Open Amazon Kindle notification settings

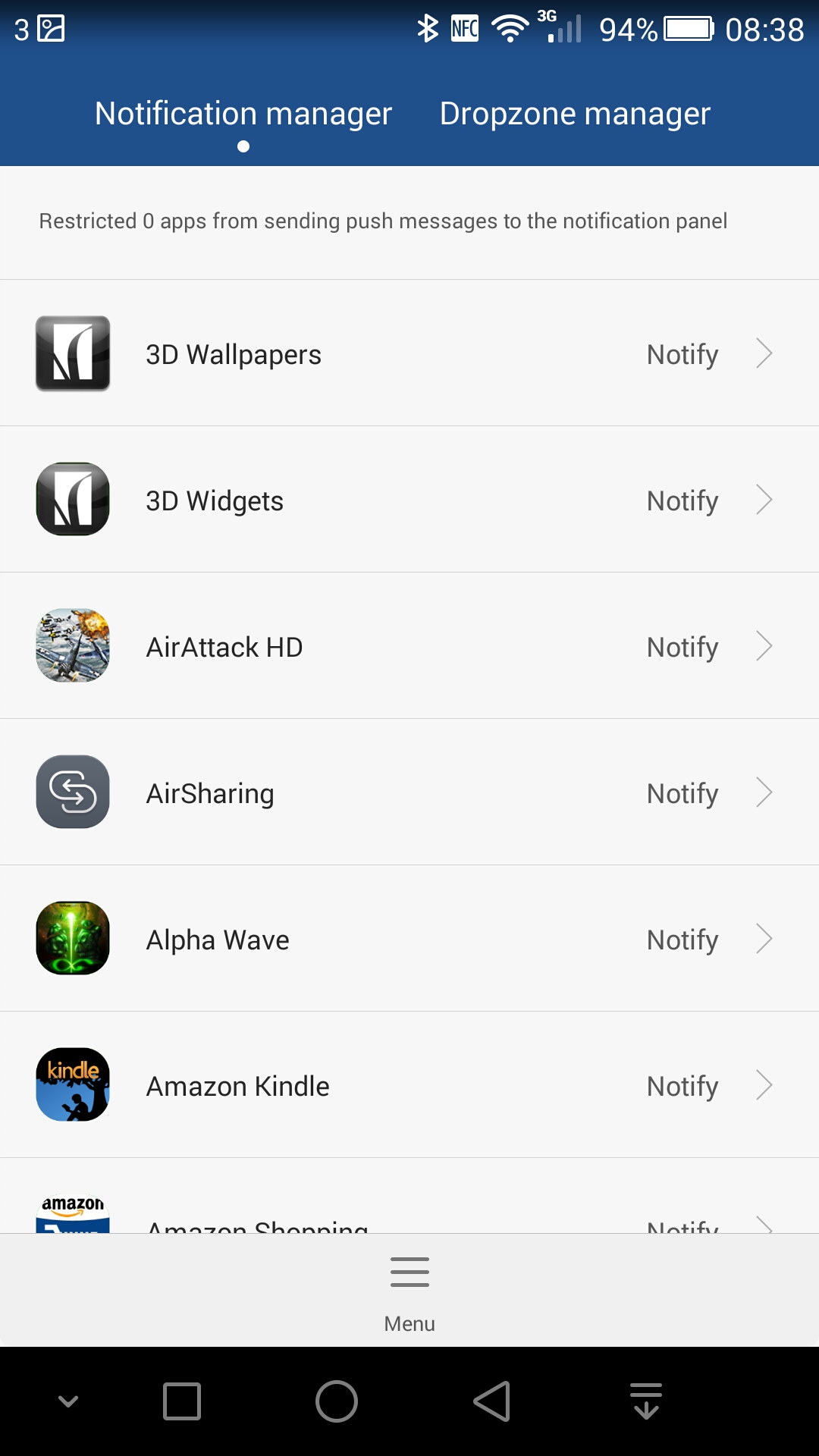[x=409, y=1085]
